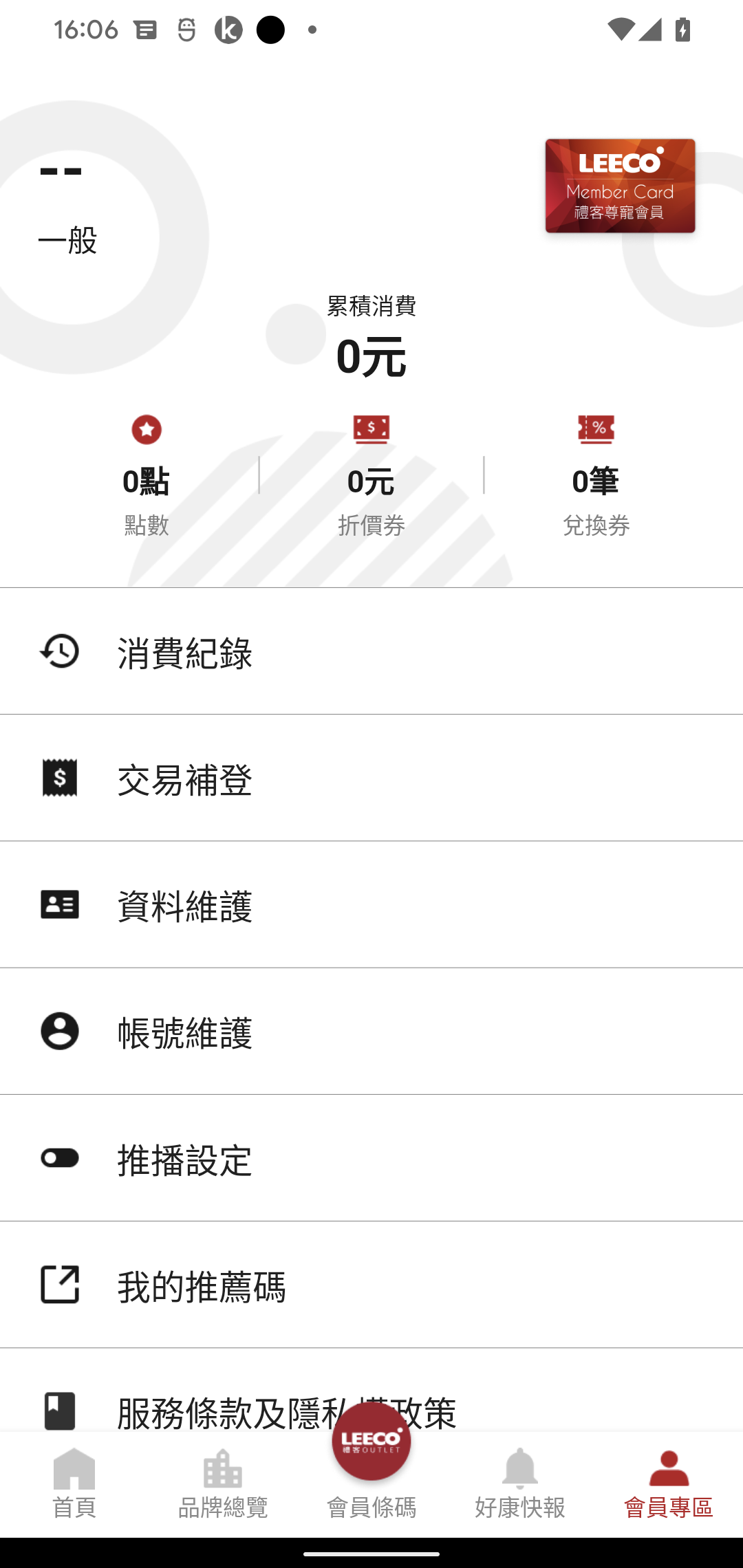This screenshot has width=743, height=1568.
Task: Open 兌換券 exchange vouchers
Action: (x=596, y=476)
